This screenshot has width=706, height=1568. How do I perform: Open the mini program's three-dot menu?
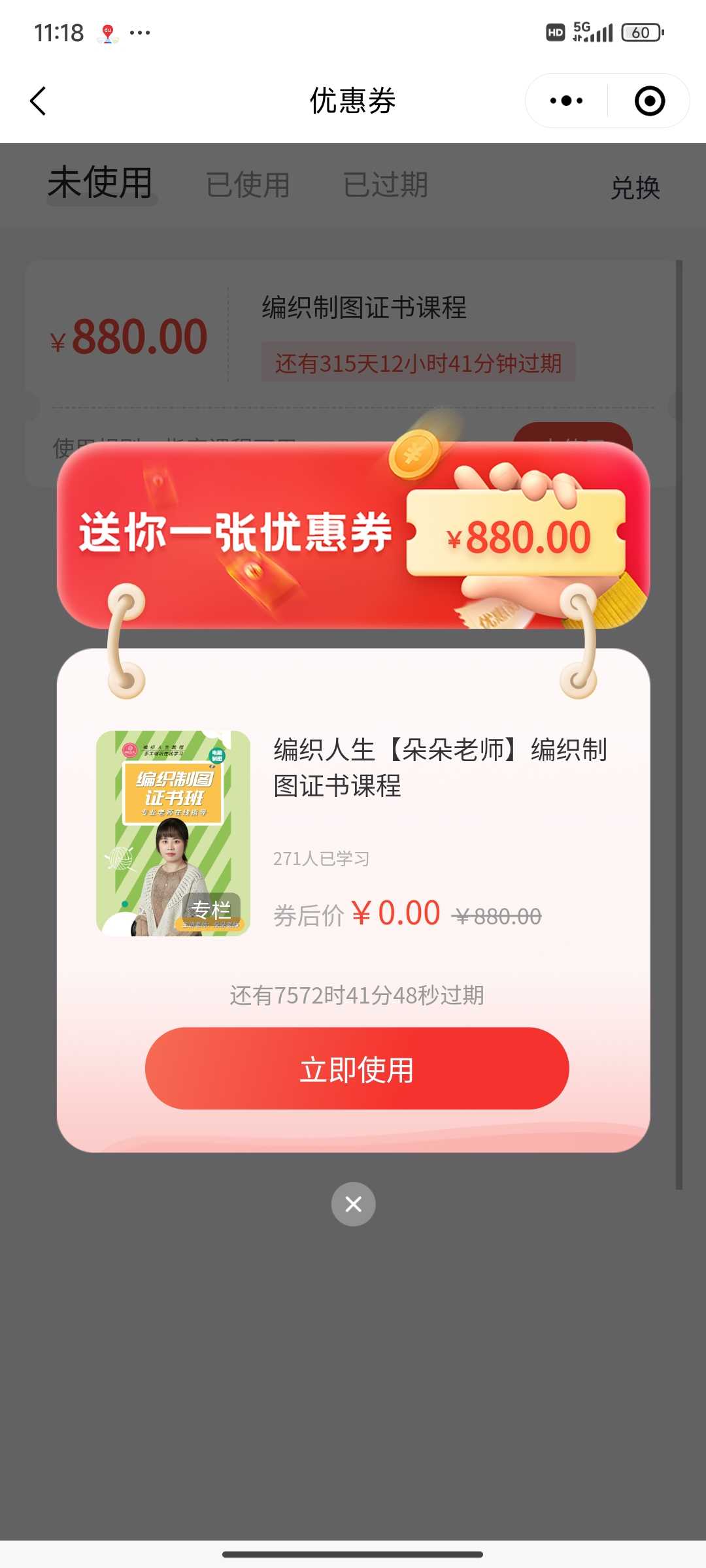(x=566, y=101)
